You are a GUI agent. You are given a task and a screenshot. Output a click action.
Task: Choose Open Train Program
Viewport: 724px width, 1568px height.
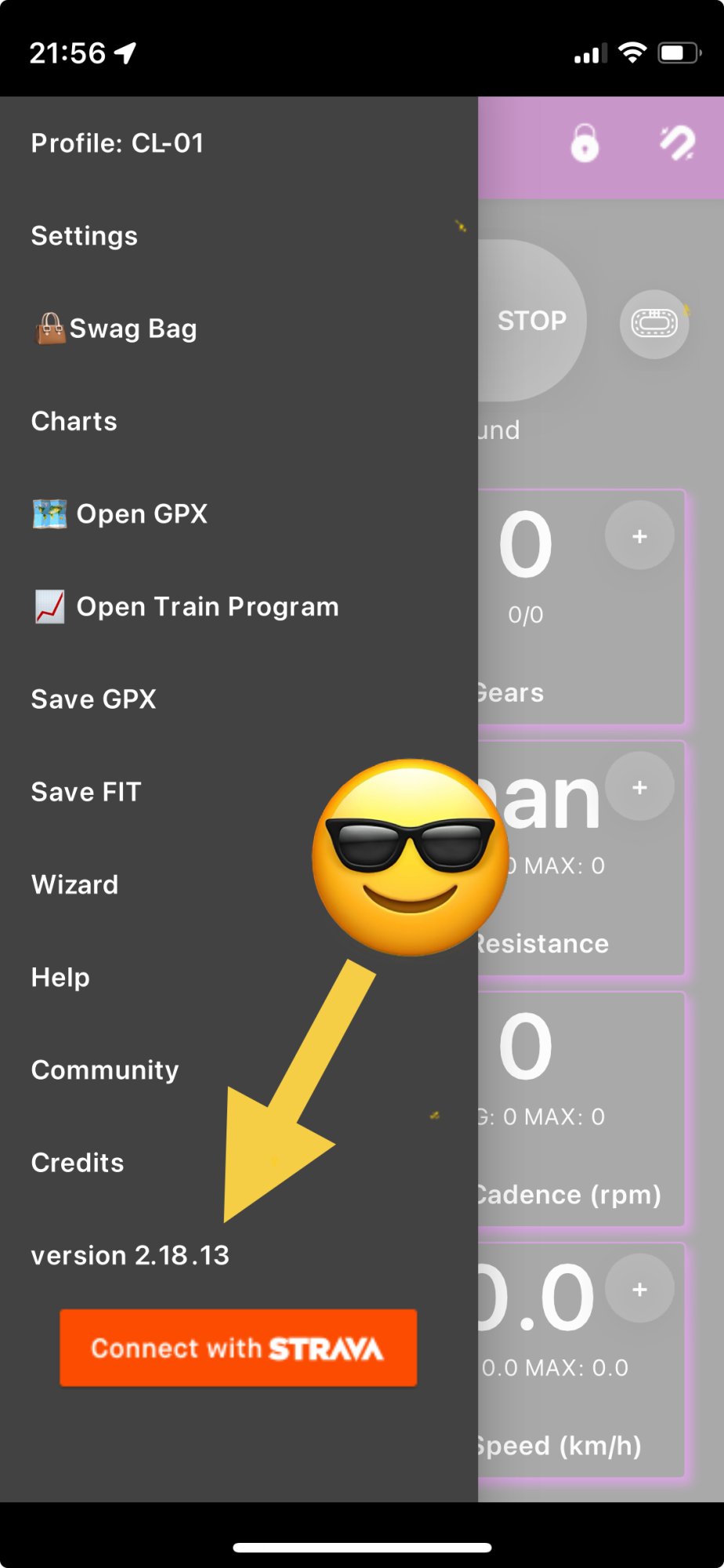(x=188, y=607)
